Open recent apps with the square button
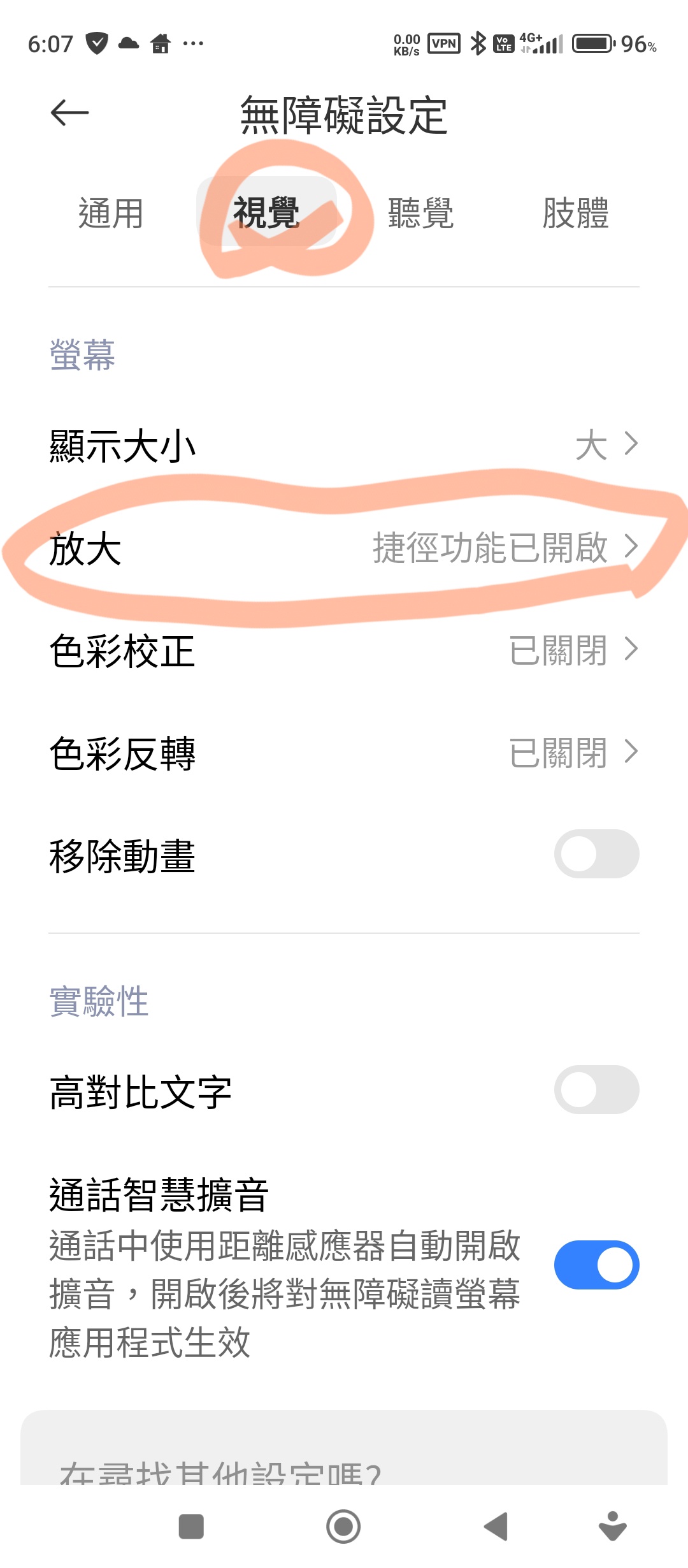This screenshot has width=688, height=1568. click(x=191, y=1527)
